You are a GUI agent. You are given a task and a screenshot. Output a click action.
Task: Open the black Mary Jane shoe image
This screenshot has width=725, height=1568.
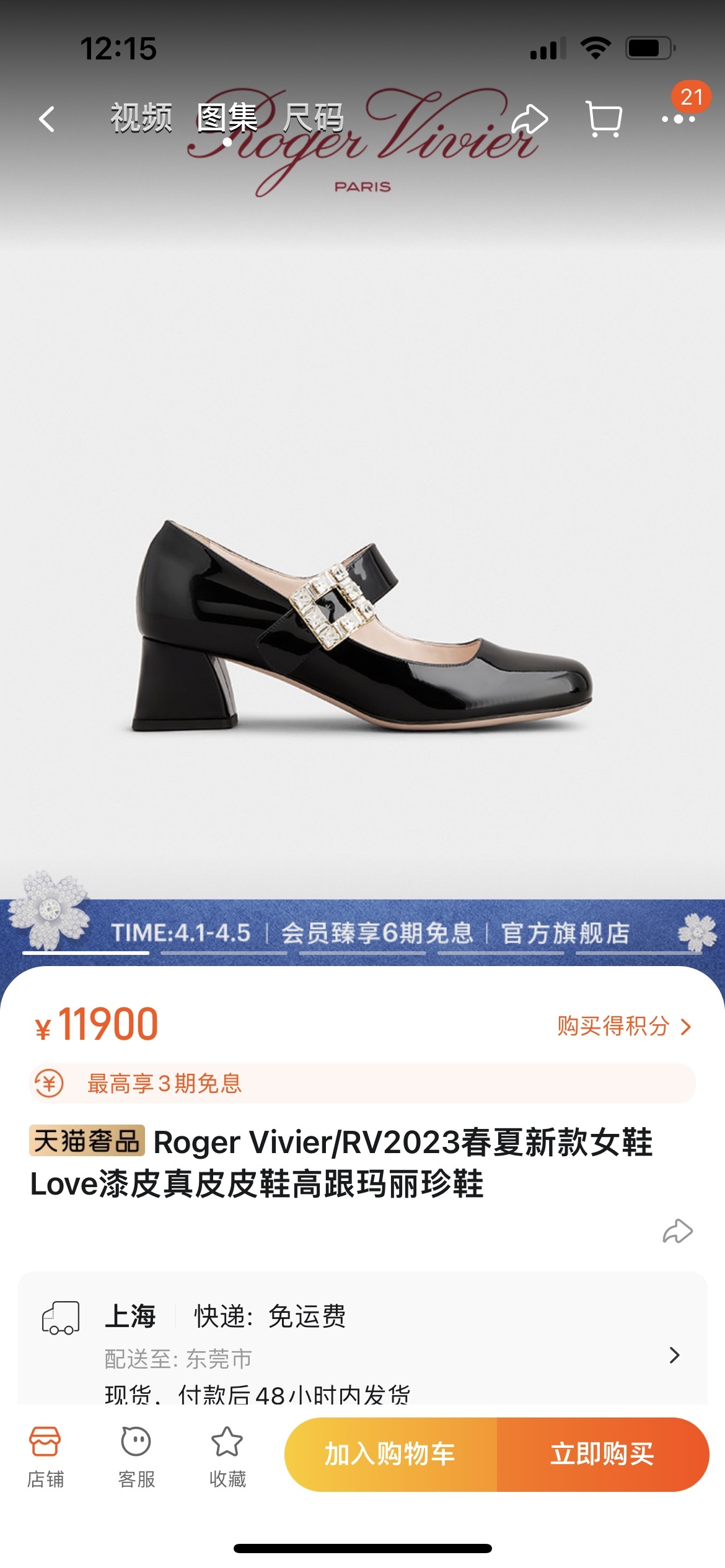click(x=362, y=625)
